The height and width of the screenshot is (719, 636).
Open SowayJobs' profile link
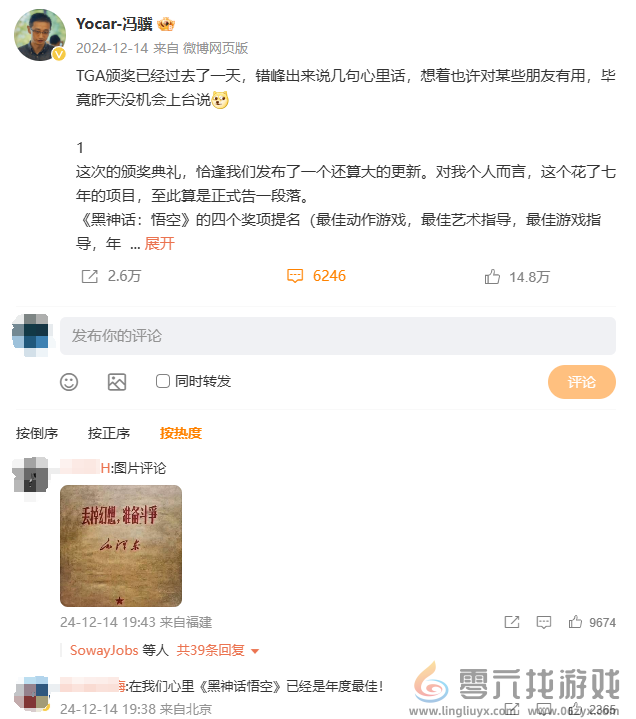[104, 650]
